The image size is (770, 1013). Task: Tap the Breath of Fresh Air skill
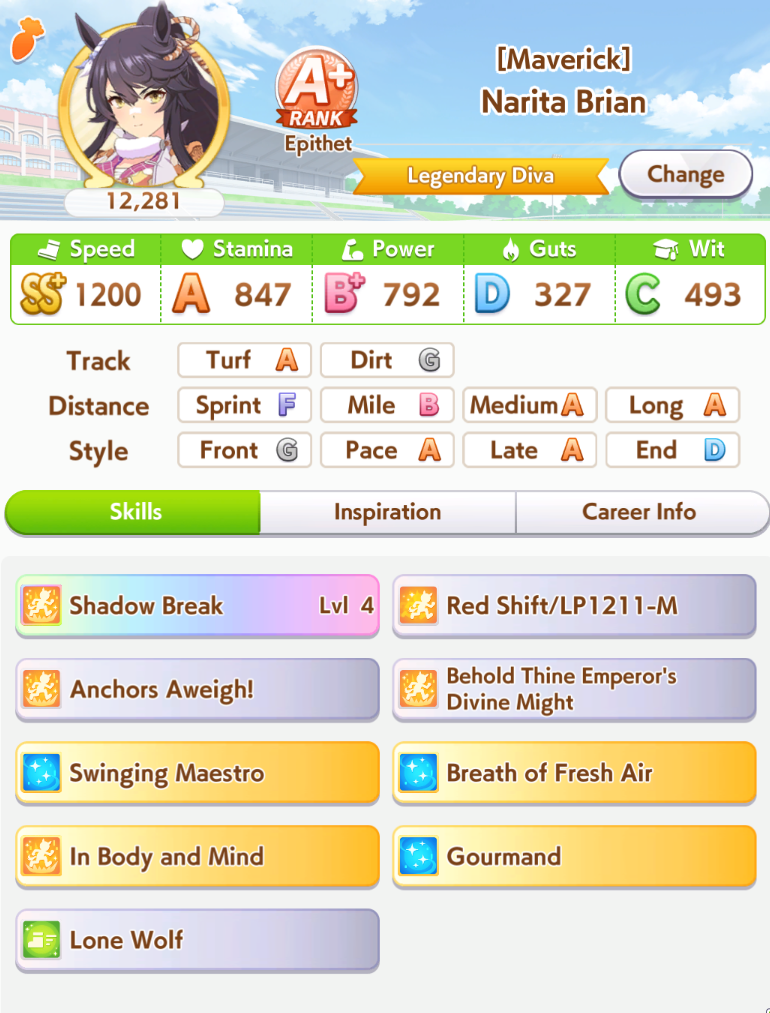pos(574,773)
